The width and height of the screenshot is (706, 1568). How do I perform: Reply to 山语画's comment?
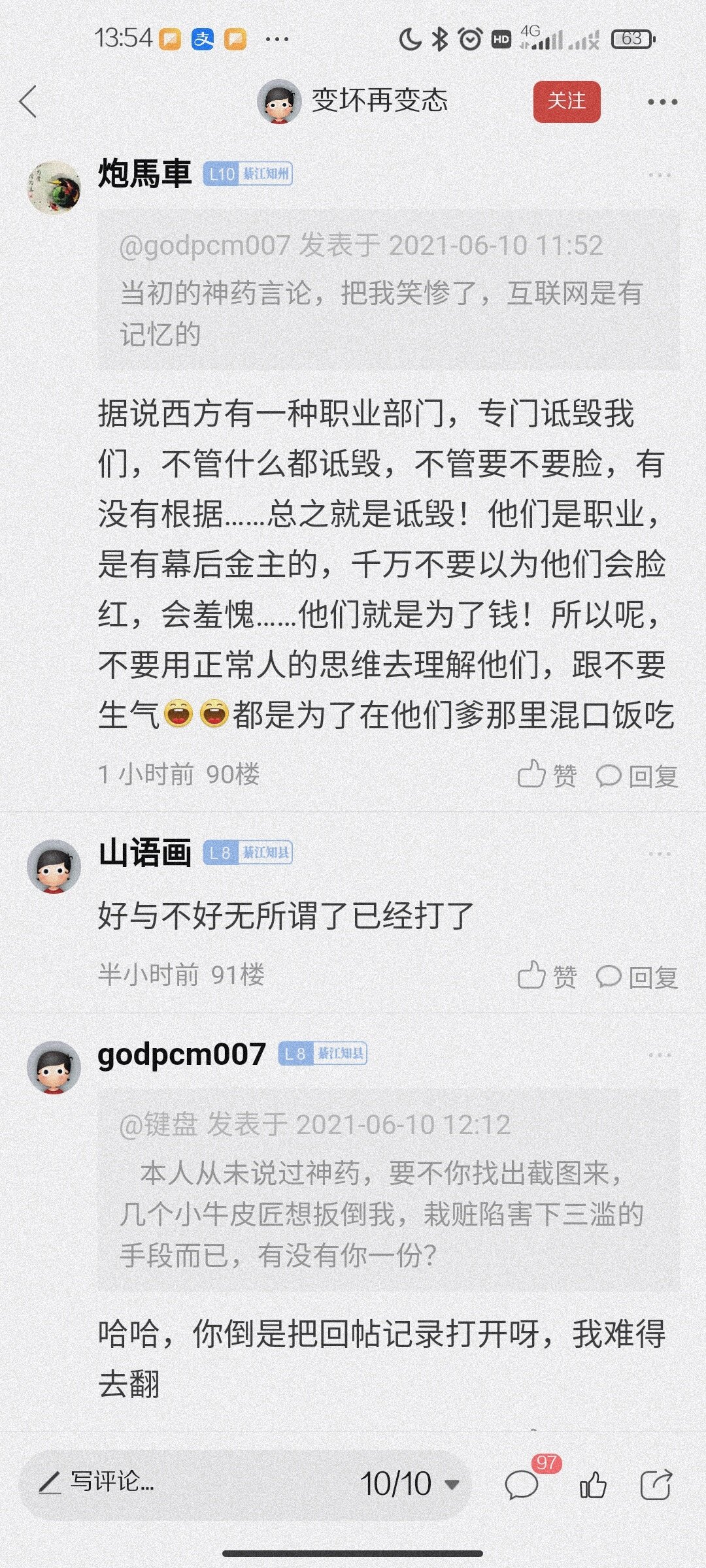coord(637,976)
